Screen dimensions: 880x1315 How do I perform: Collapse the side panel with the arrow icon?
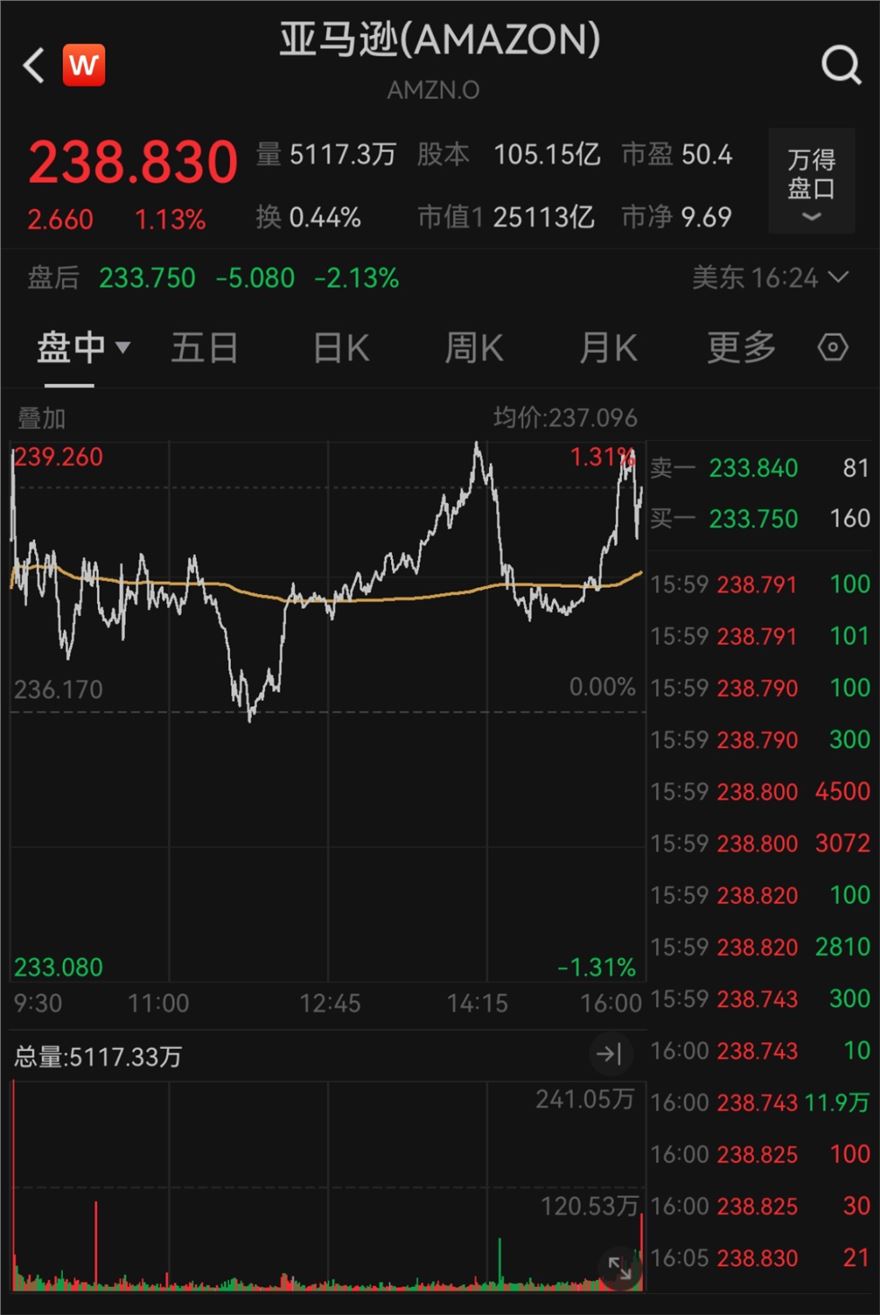point(607,1054)
